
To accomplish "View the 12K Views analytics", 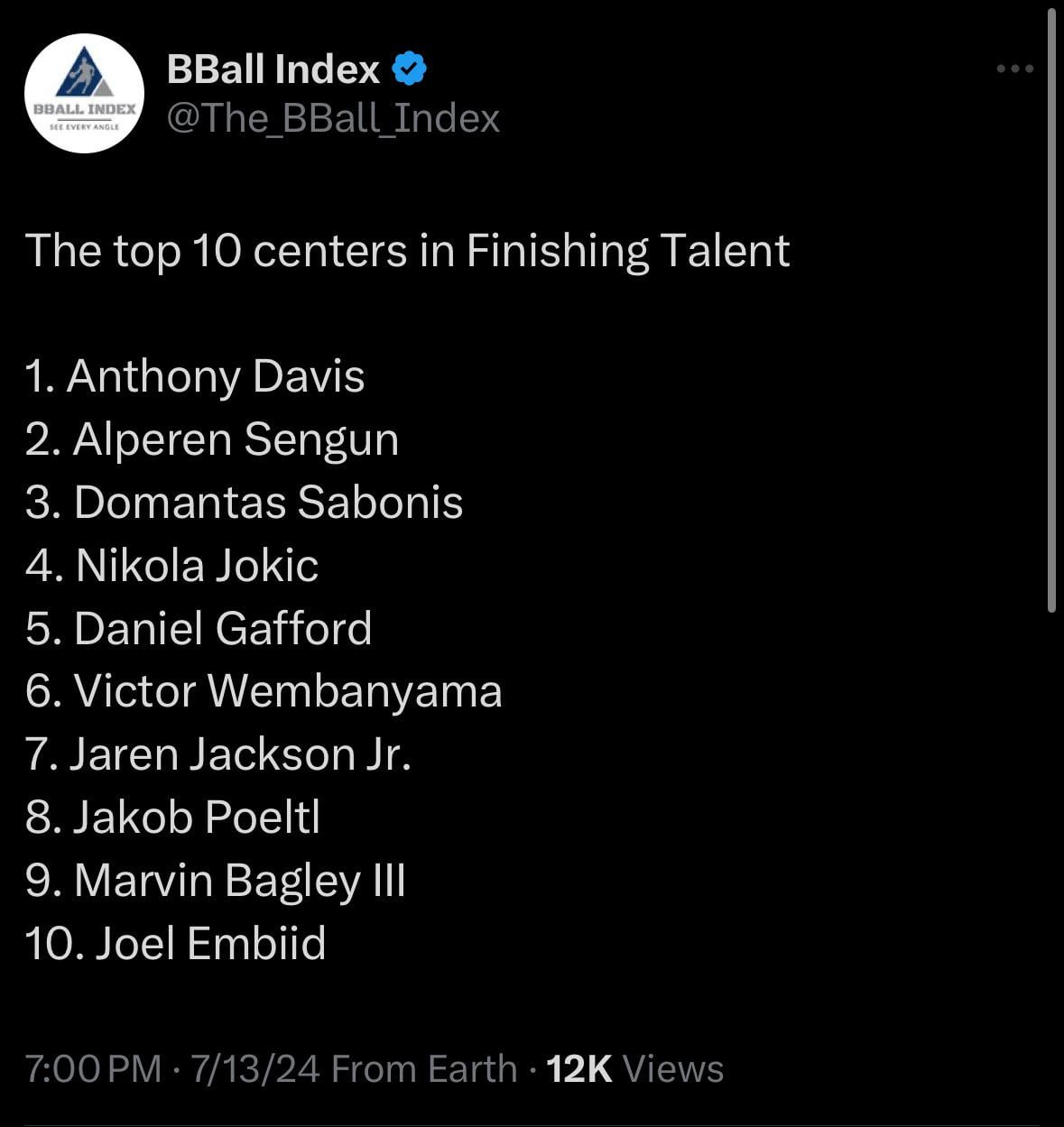I will (634, 1068).
